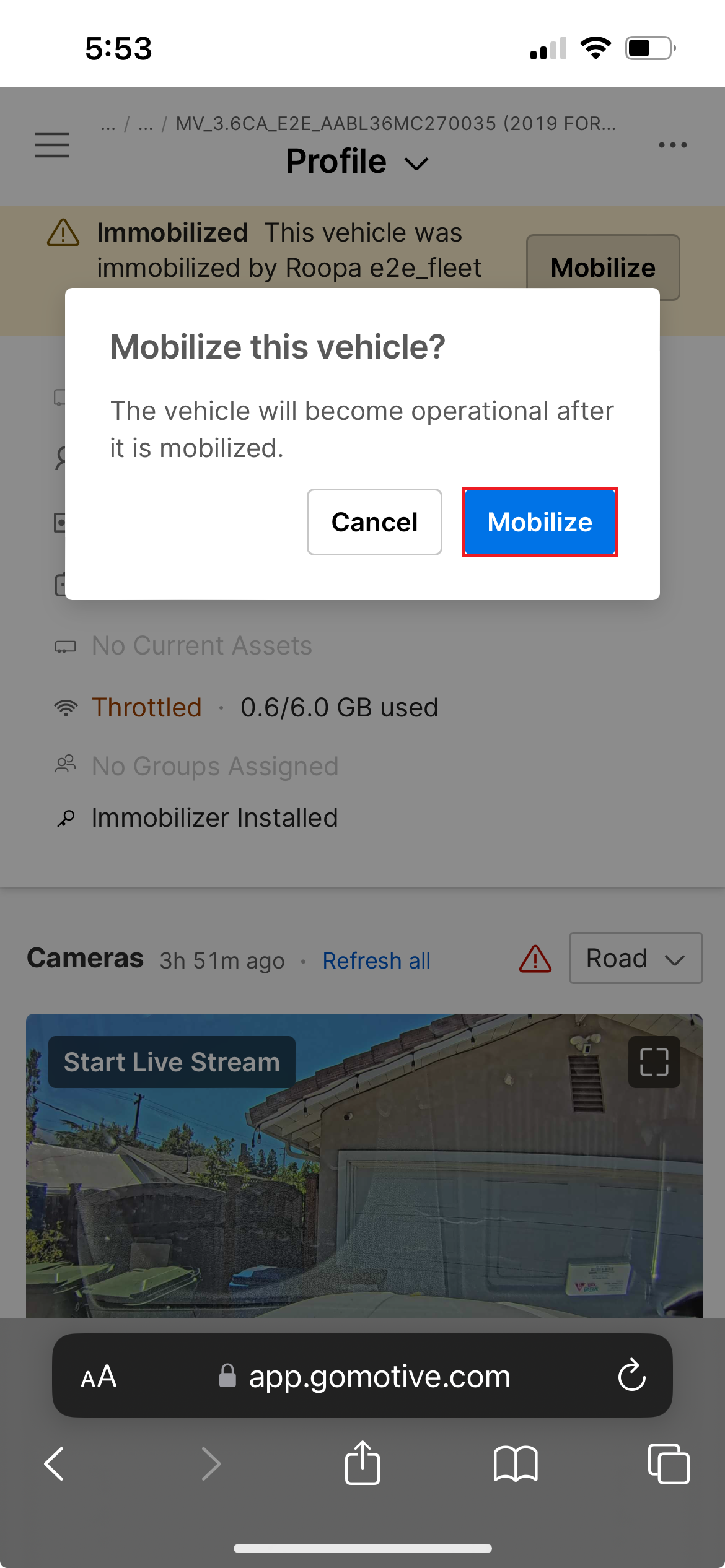This screenshot has height=1568, width=725.
Task: Expand camera view to fullscreen
Action: (654, 1062)
